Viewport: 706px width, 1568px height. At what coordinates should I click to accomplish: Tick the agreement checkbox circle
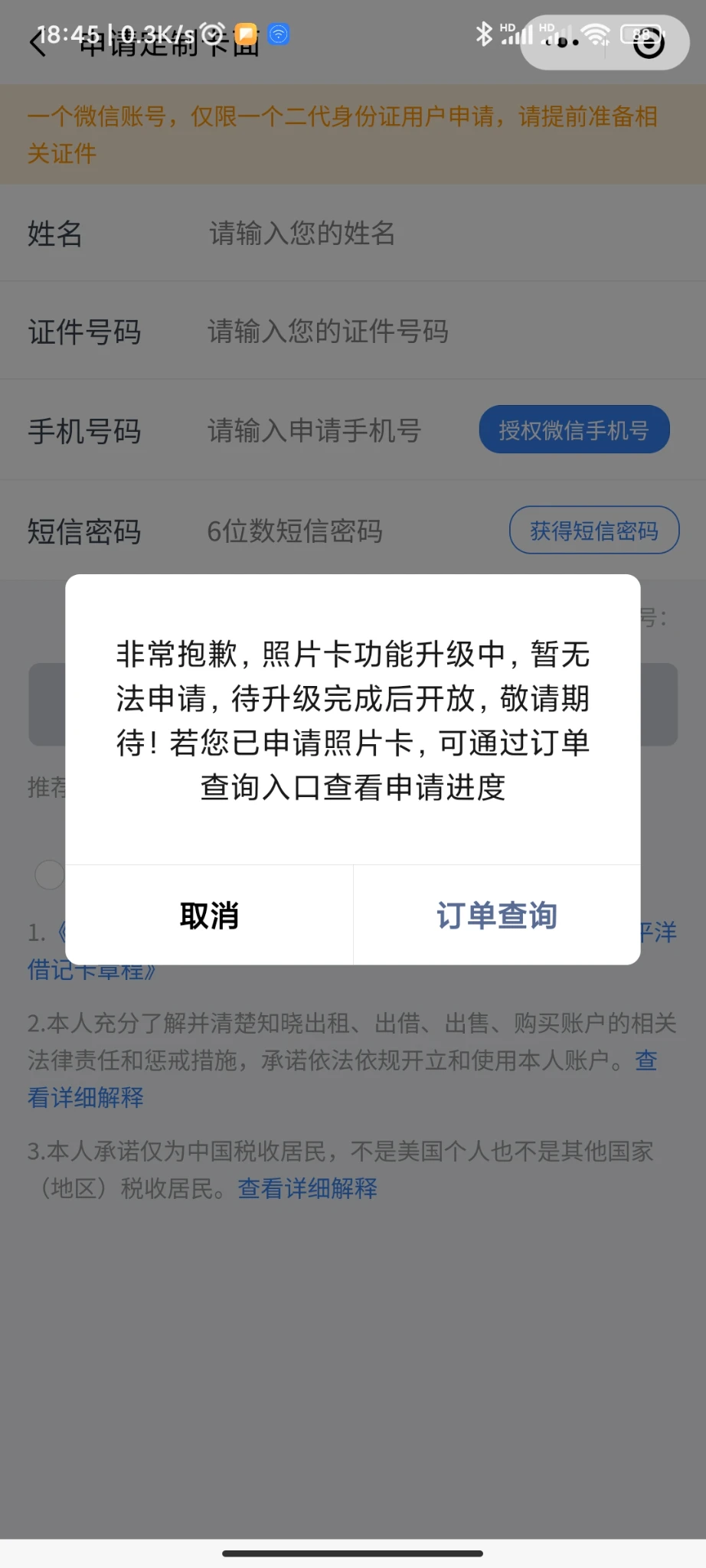click(50, 874)
